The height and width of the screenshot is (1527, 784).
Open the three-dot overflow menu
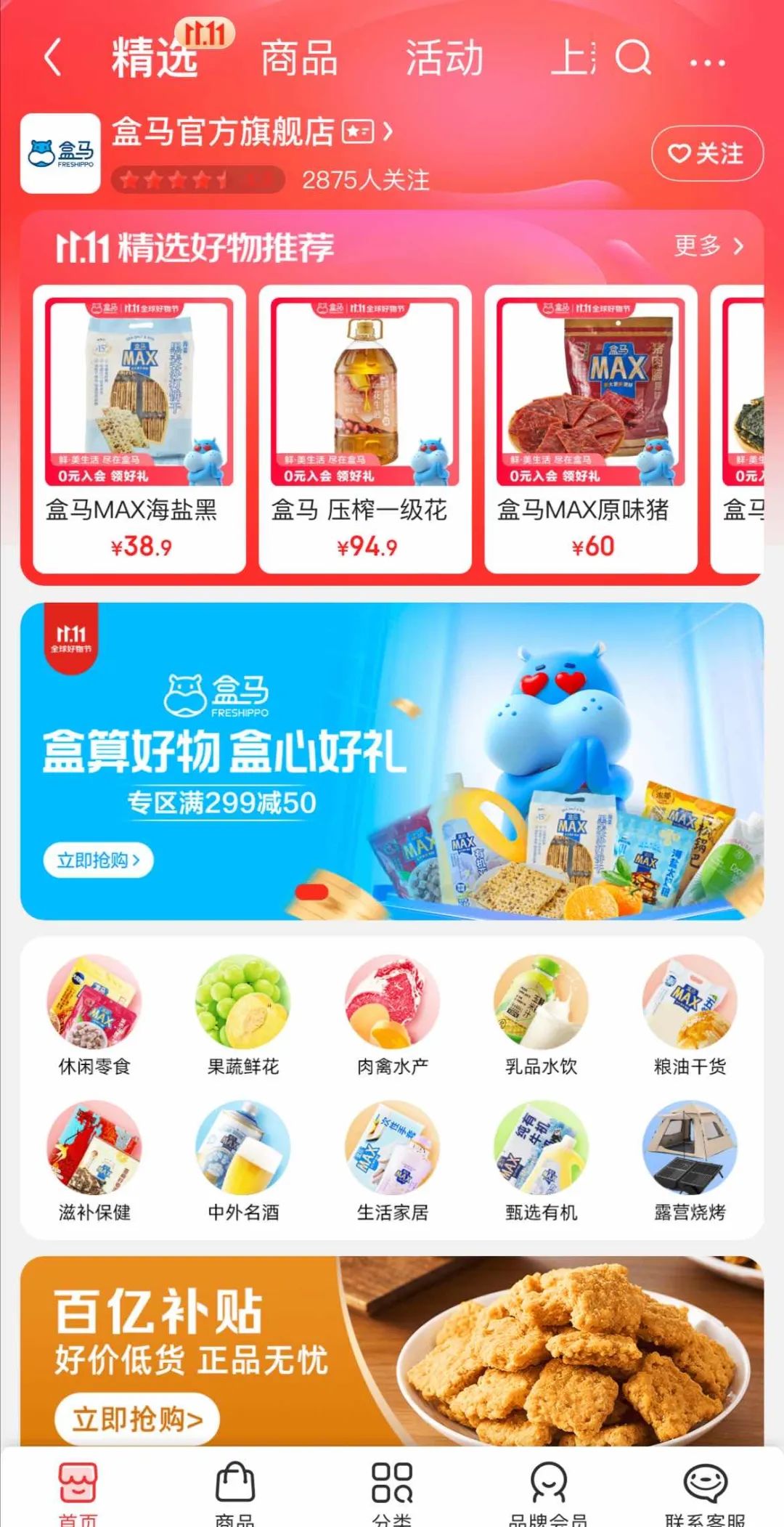click(x=707, y=62)
